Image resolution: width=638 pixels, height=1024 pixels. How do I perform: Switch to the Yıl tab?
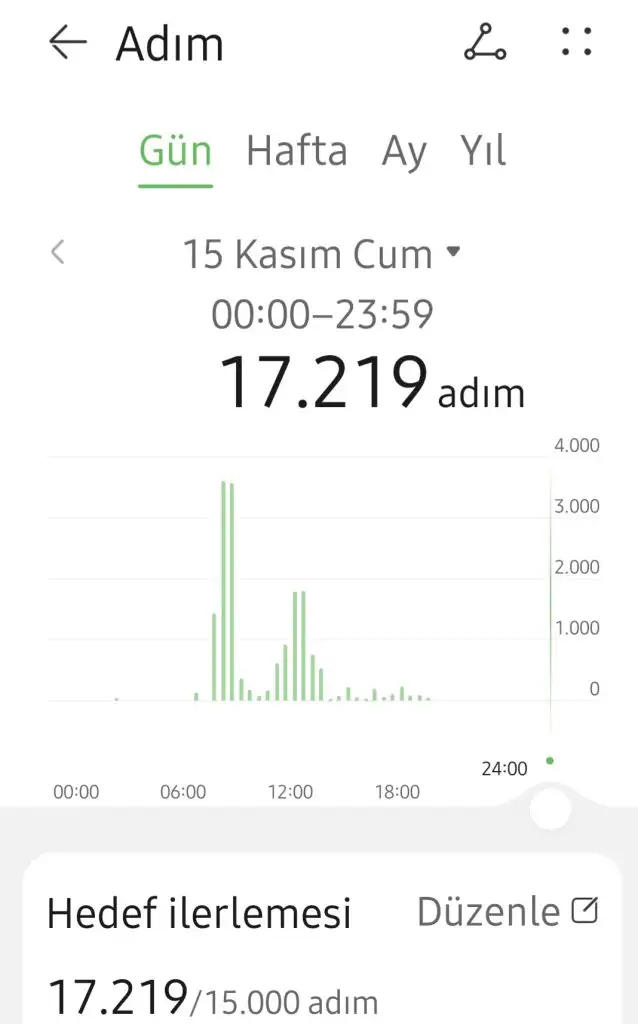pyautogui.click(x=483, y=152)
